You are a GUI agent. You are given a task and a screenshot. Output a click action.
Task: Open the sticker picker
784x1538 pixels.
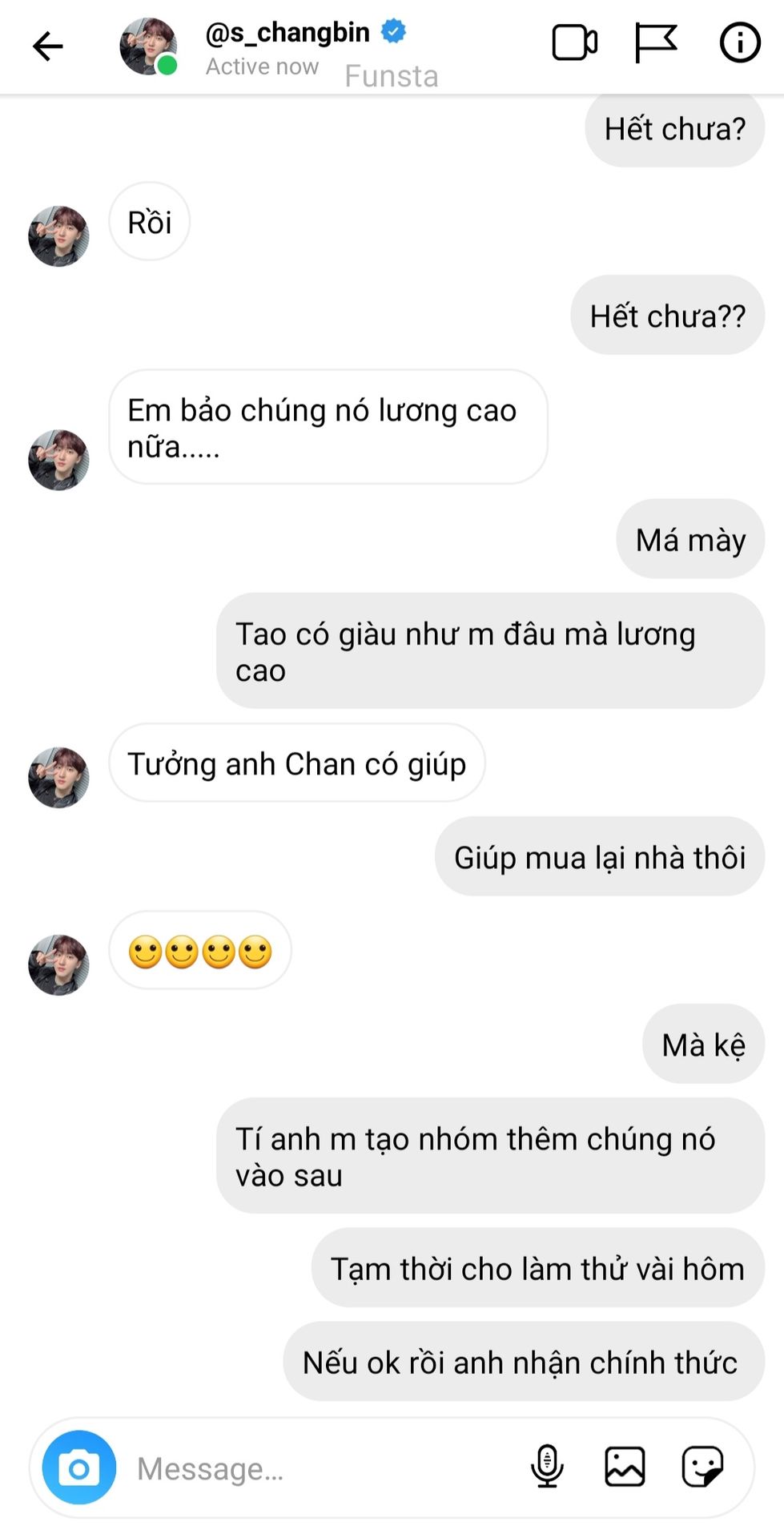(702, 1467)
